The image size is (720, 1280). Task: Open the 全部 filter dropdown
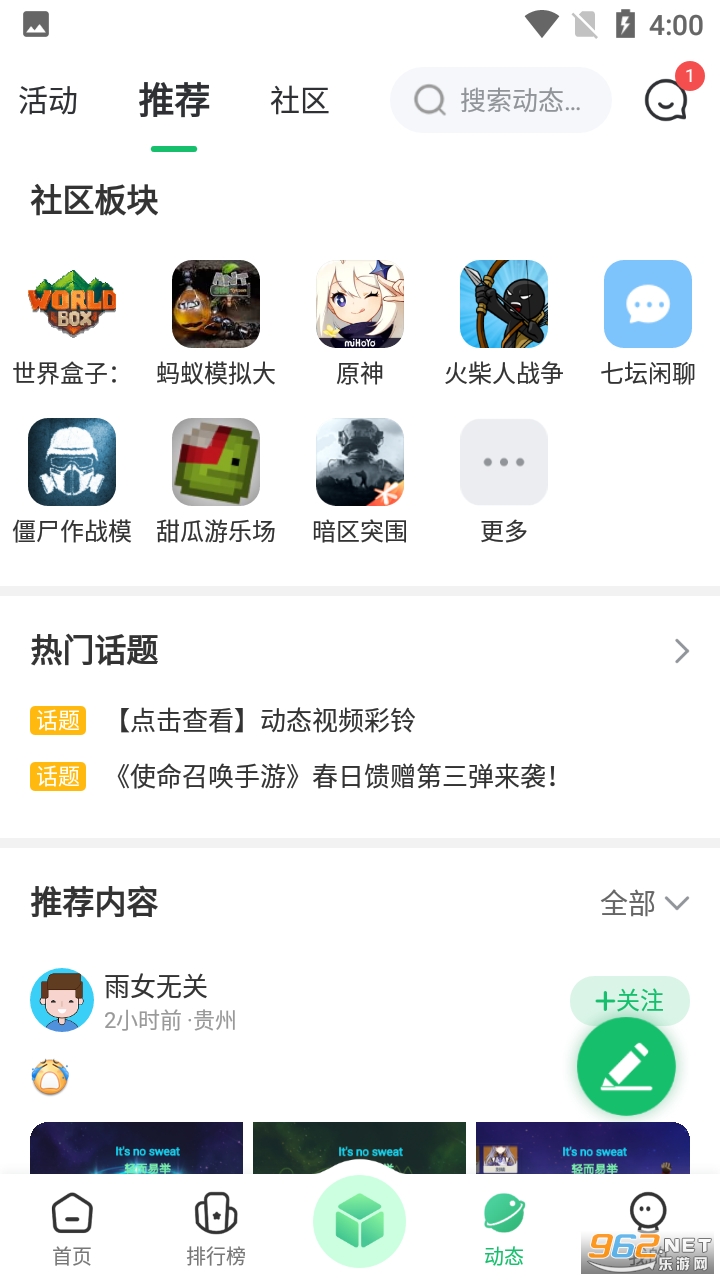(644, 904)
